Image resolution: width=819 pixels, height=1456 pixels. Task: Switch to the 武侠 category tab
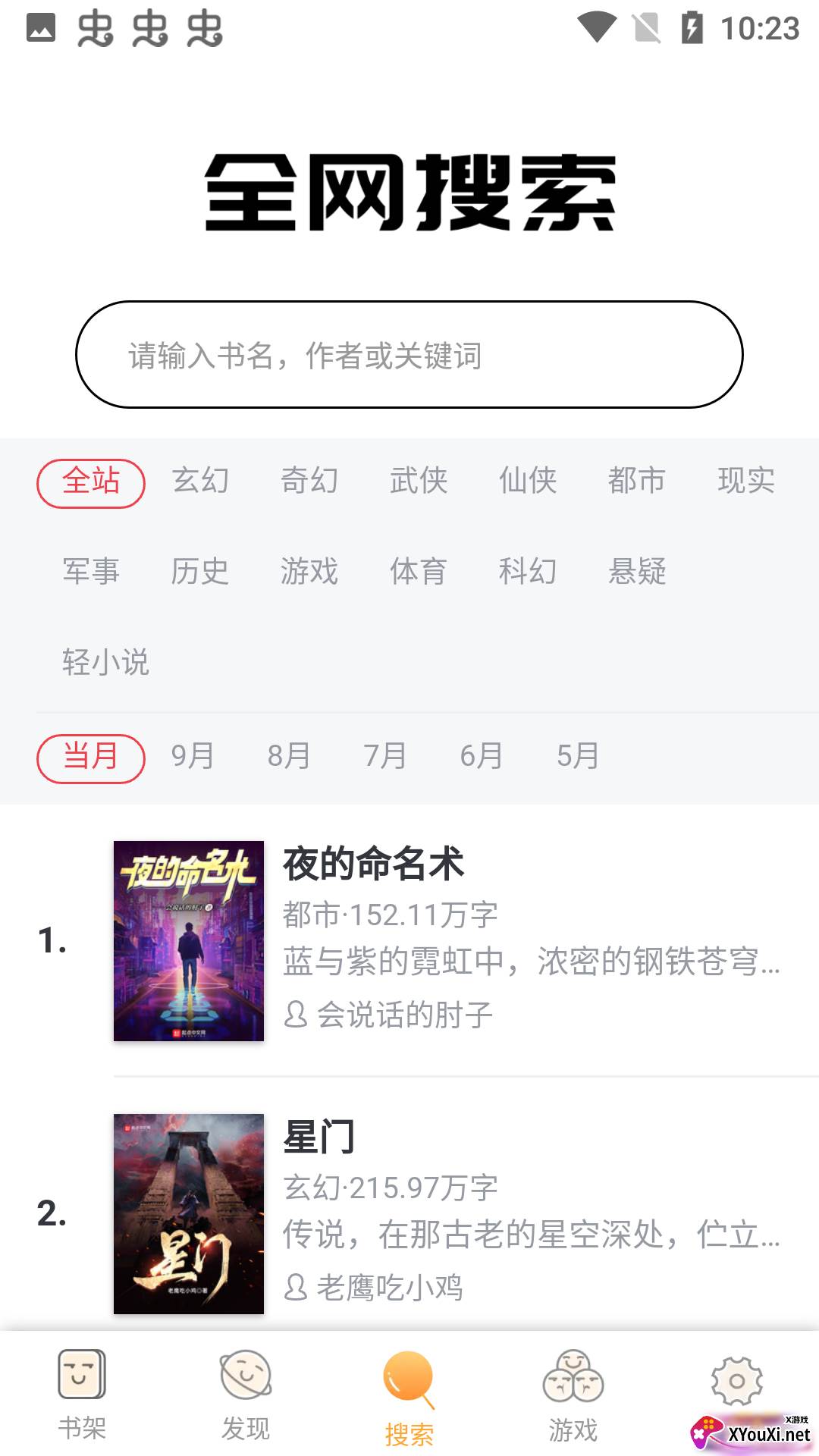tap(419, 482)
